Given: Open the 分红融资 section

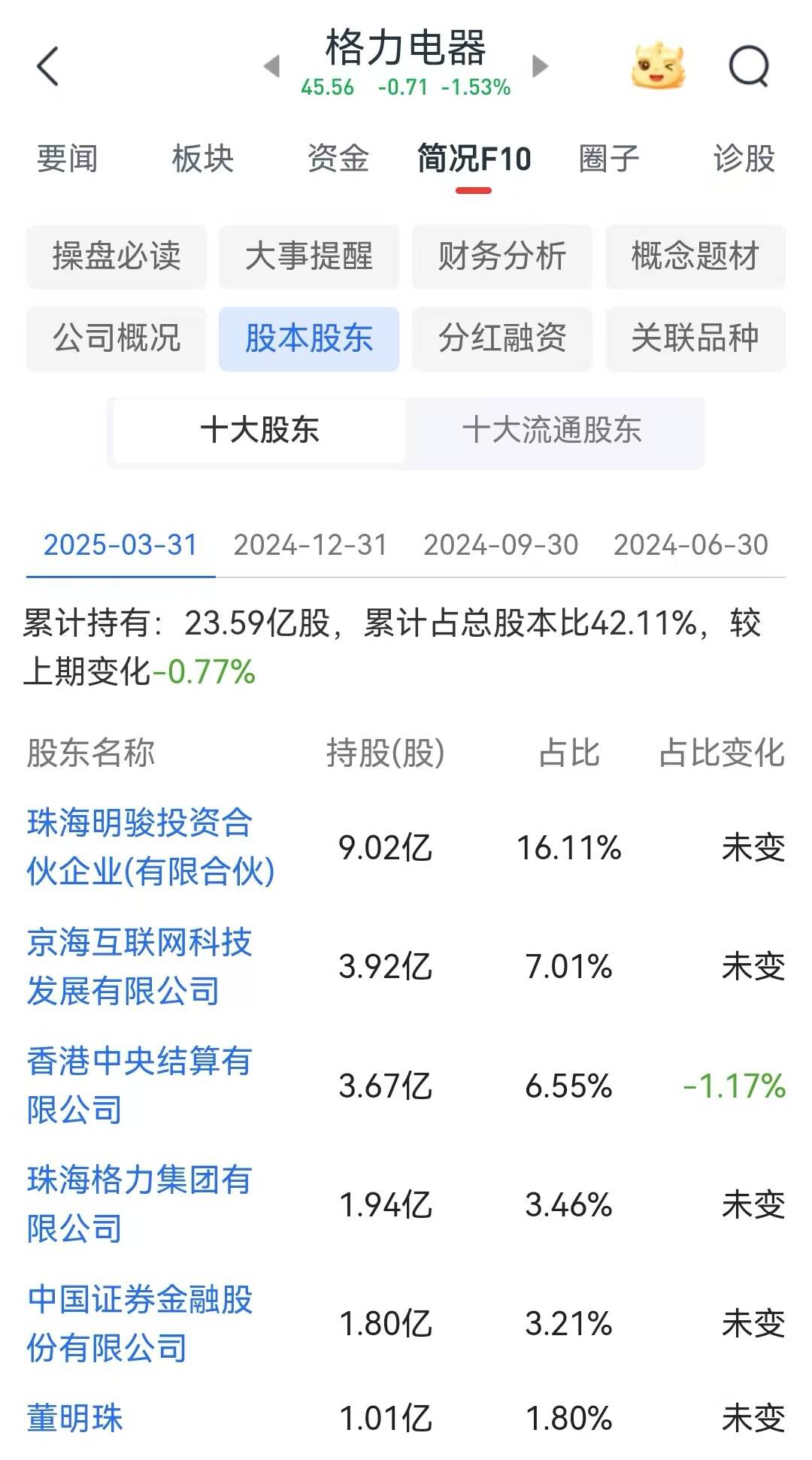Looking at the screenshot, I should [502, 338].
